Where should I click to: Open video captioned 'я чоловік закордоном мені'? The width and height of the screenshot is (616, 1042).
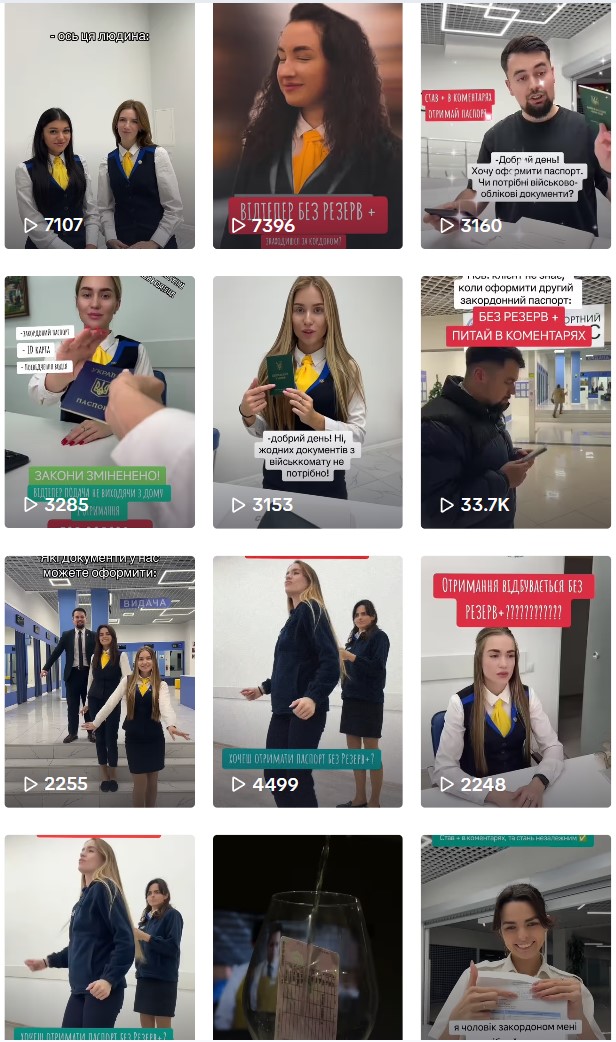tap(515, 938)
